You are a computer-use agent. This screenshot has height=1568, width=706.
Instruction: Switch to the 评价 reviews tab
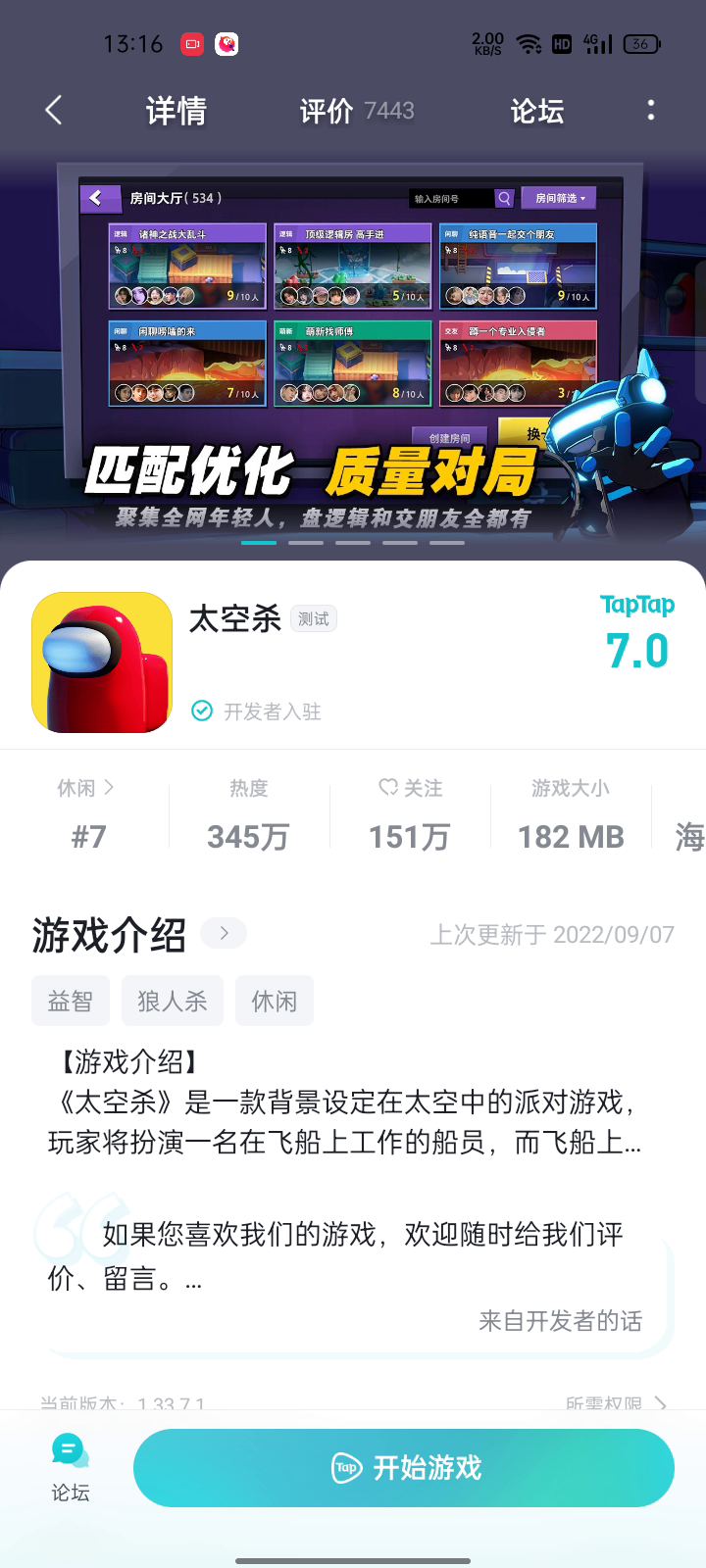point(357,111)
